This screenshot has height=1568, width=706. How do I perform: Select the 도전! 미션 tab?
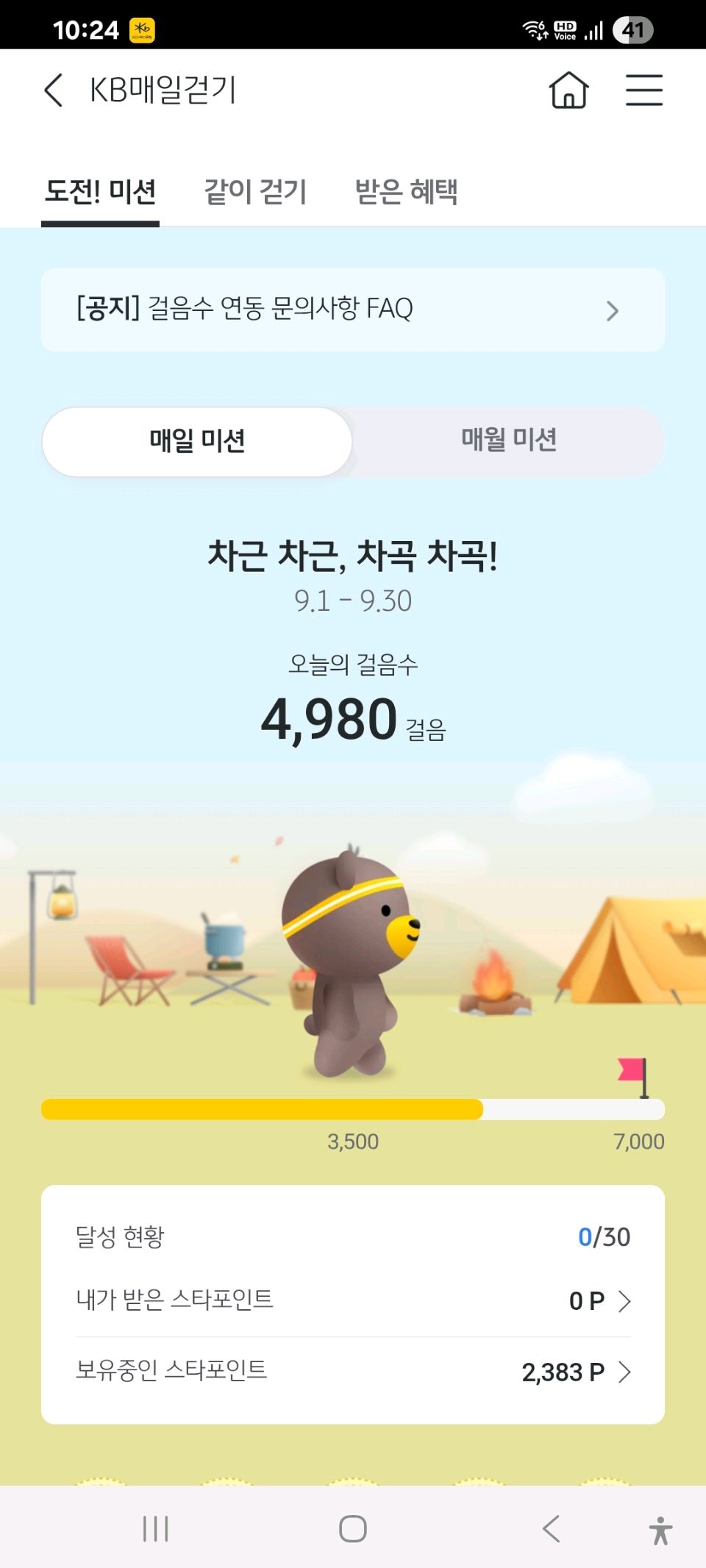pos(100,192)
